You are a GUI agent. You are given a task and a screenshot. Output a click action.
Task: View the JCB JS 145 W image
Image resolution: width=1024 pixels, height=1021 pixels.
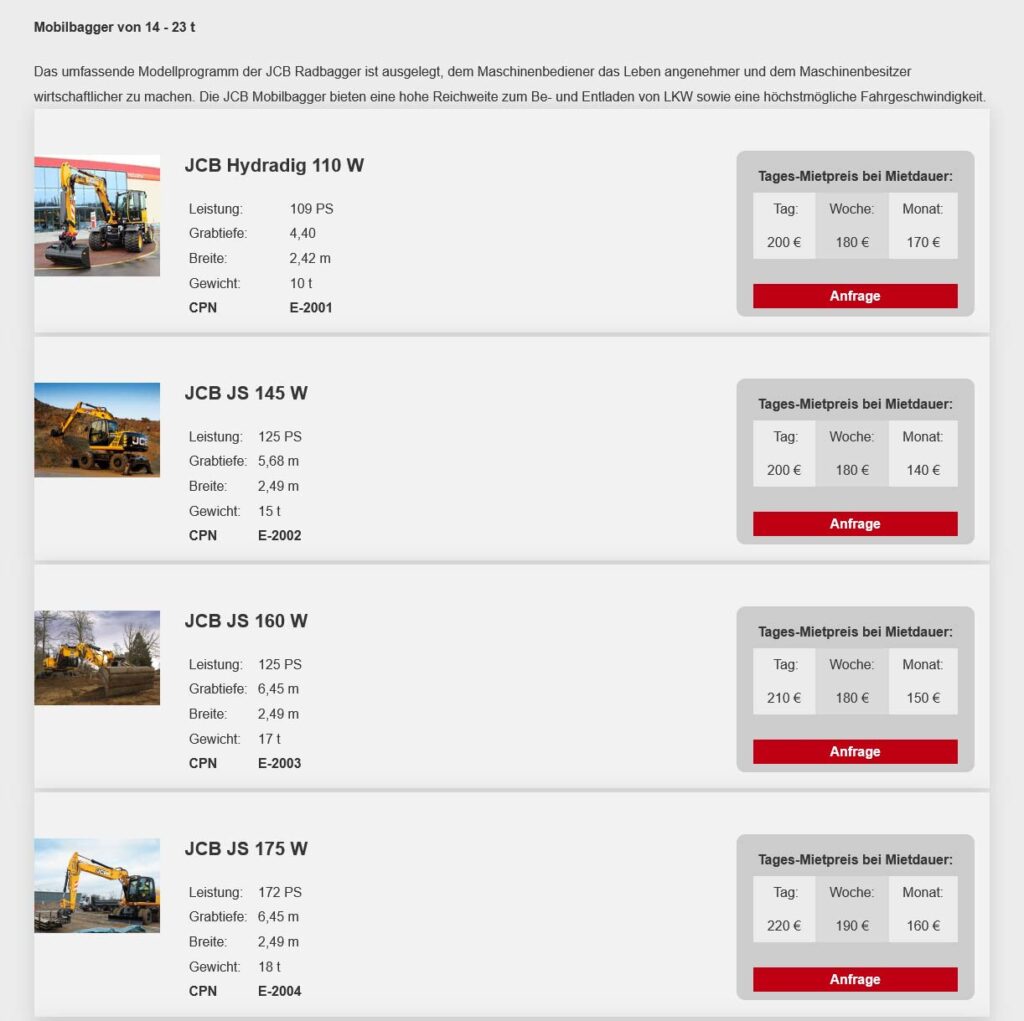97,430
